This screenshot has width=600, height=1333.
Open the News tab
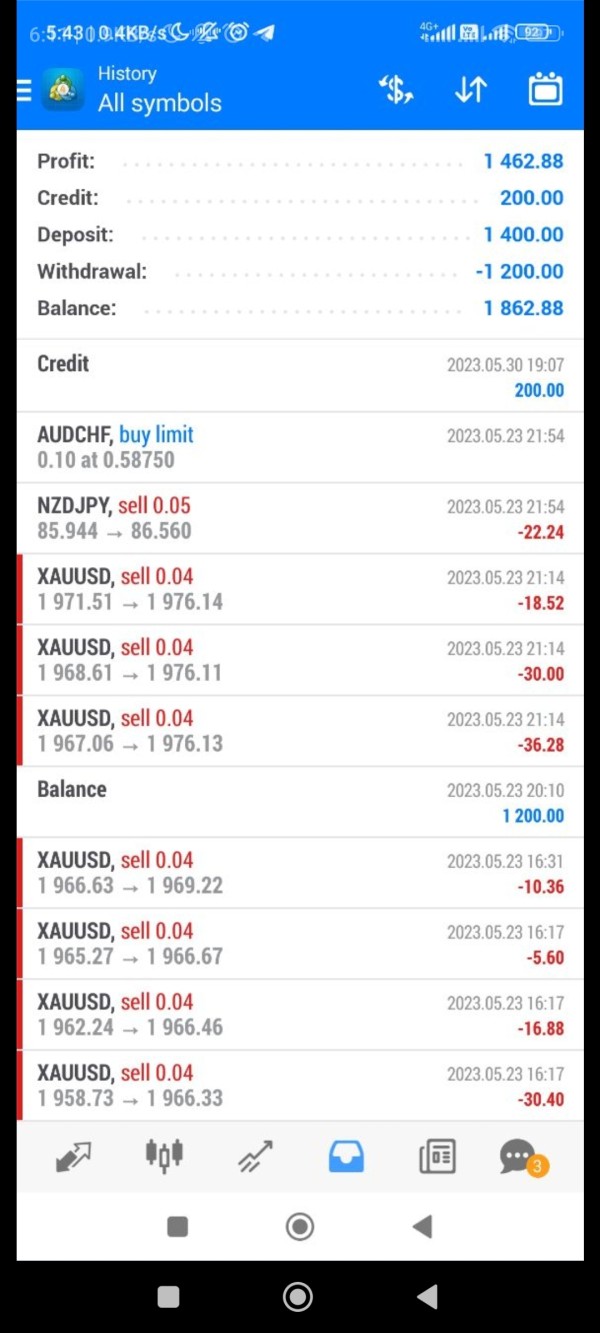tap(437, 1157)
